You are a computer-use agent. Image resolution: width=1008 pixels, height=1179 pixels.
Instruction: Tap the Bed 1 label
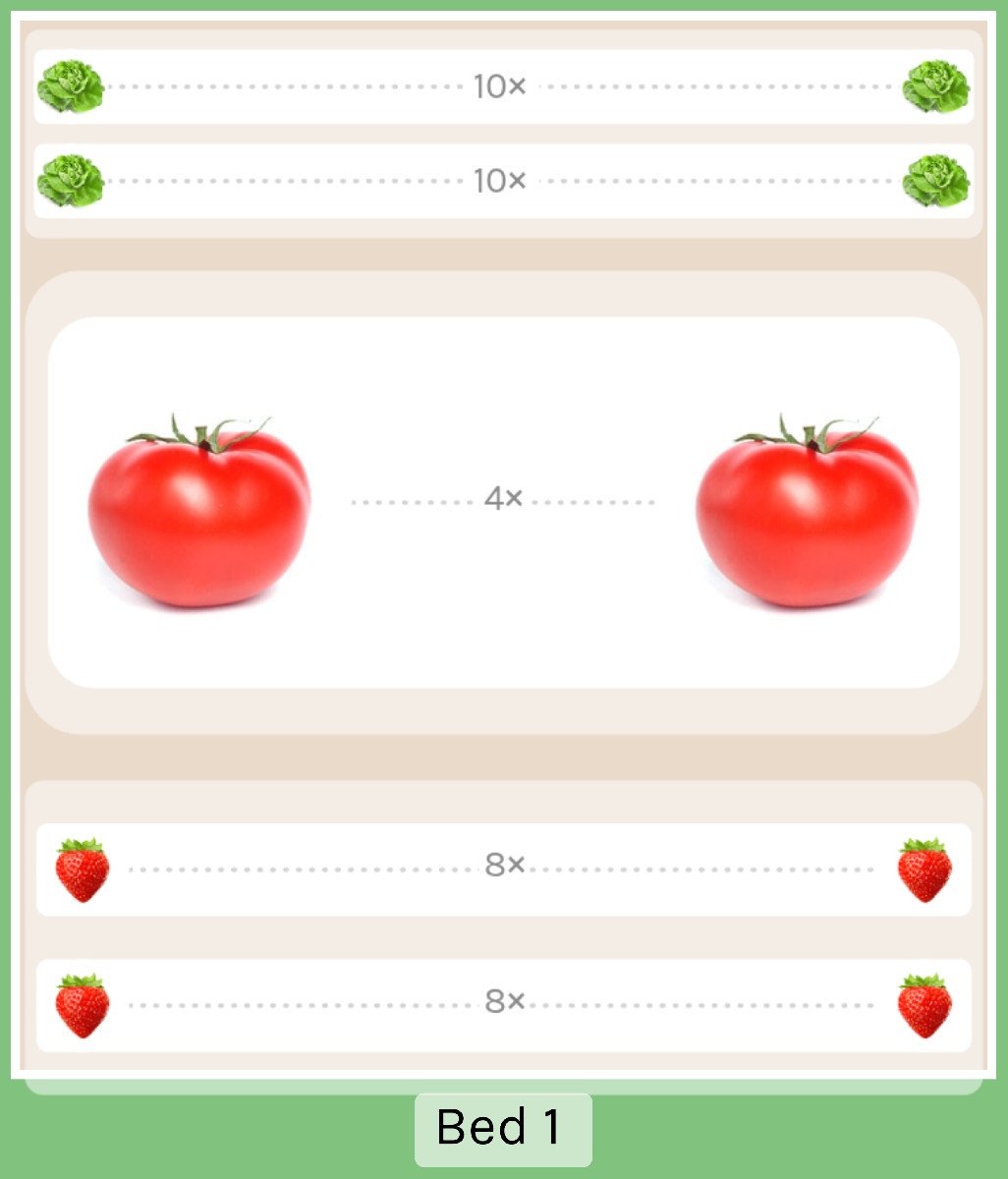(x=503, y=1129)
